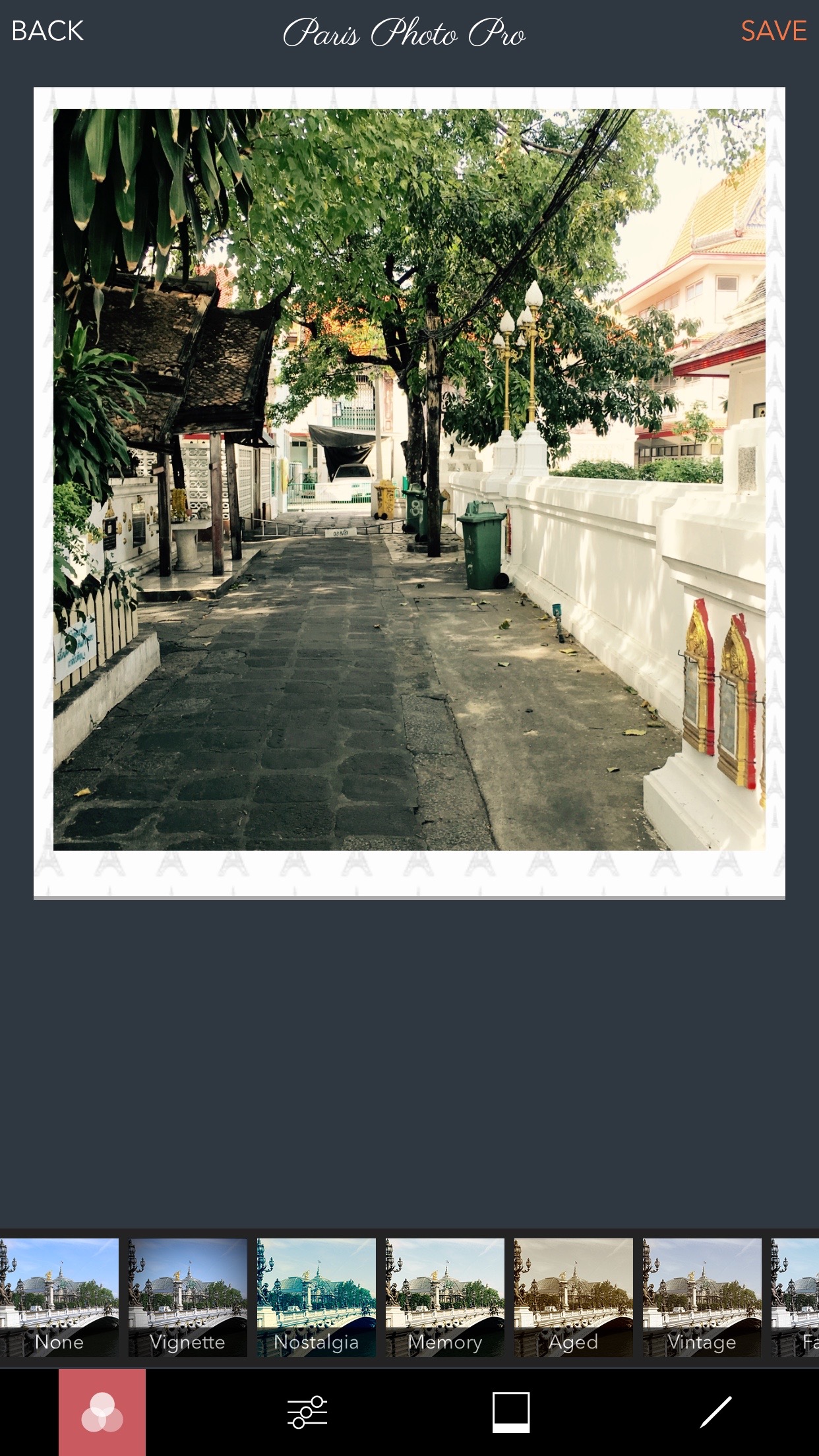Go back using the BACK button
The image size is (819, 1456).
click(47, 31)
